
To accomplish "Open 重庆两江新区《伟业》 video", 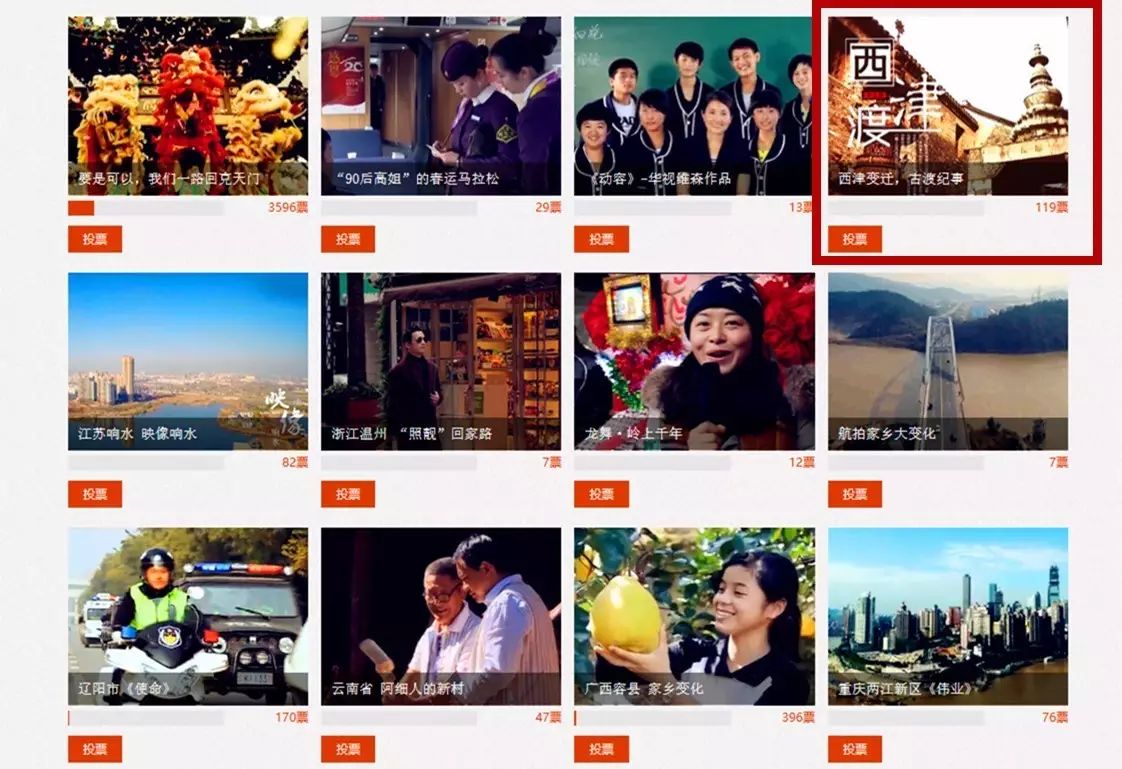I will tap(947, 616).
